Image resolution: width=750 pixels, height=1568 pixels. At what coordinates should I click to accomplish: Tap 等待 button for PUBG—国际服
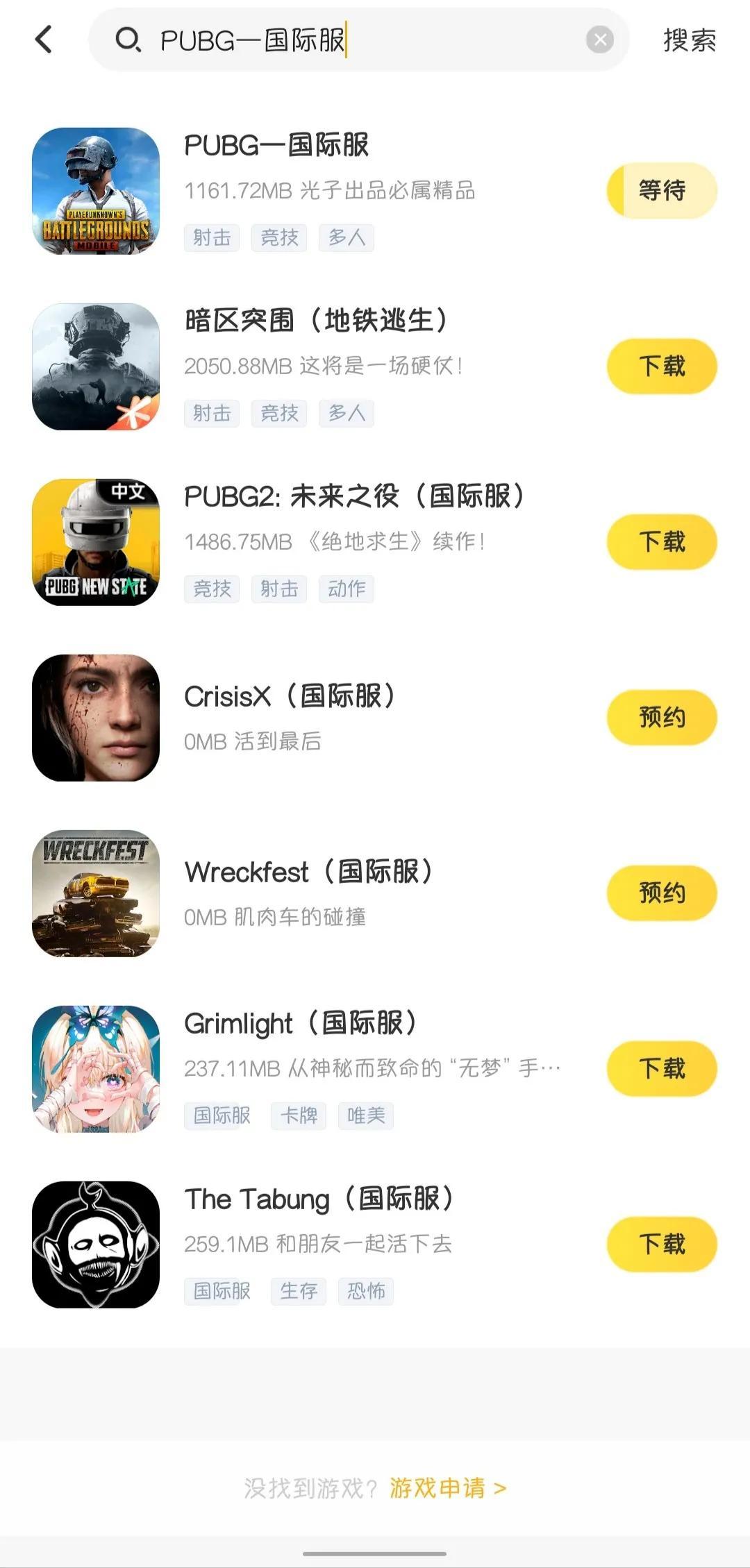[662, 191]
